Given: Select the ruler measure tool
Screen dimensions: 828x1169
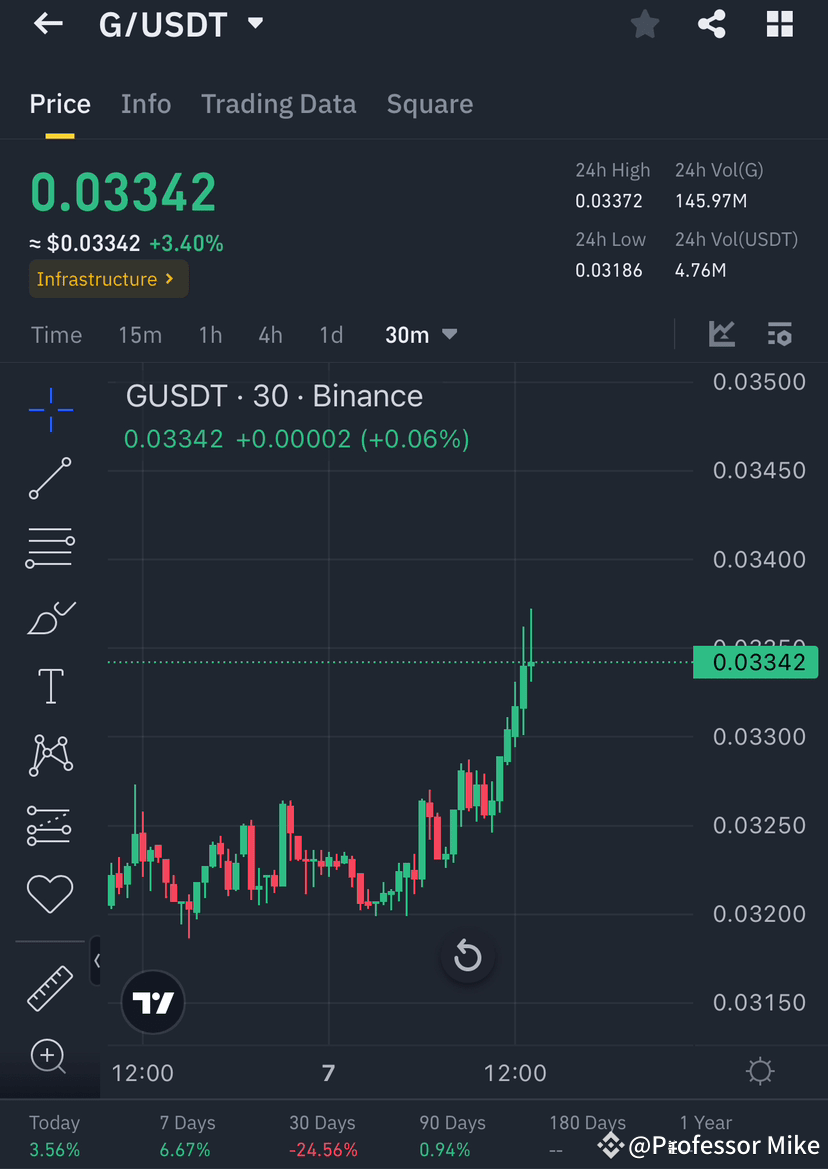Looking at the screenshot, I should 50,987.
